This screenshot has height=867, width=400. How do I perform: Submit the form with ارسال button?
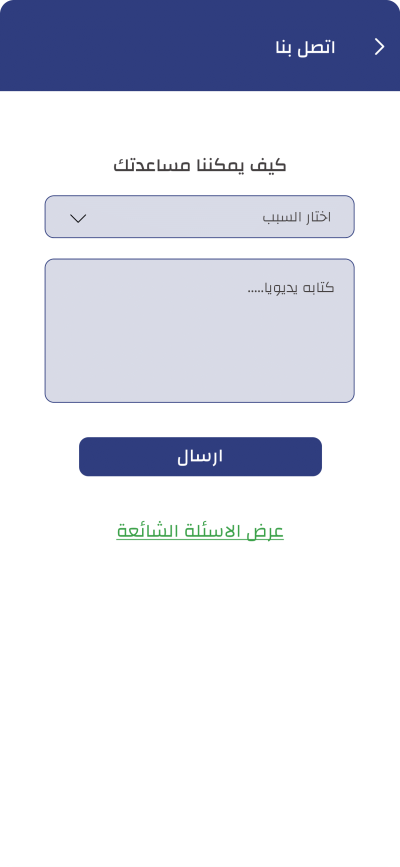click(200, 457)
